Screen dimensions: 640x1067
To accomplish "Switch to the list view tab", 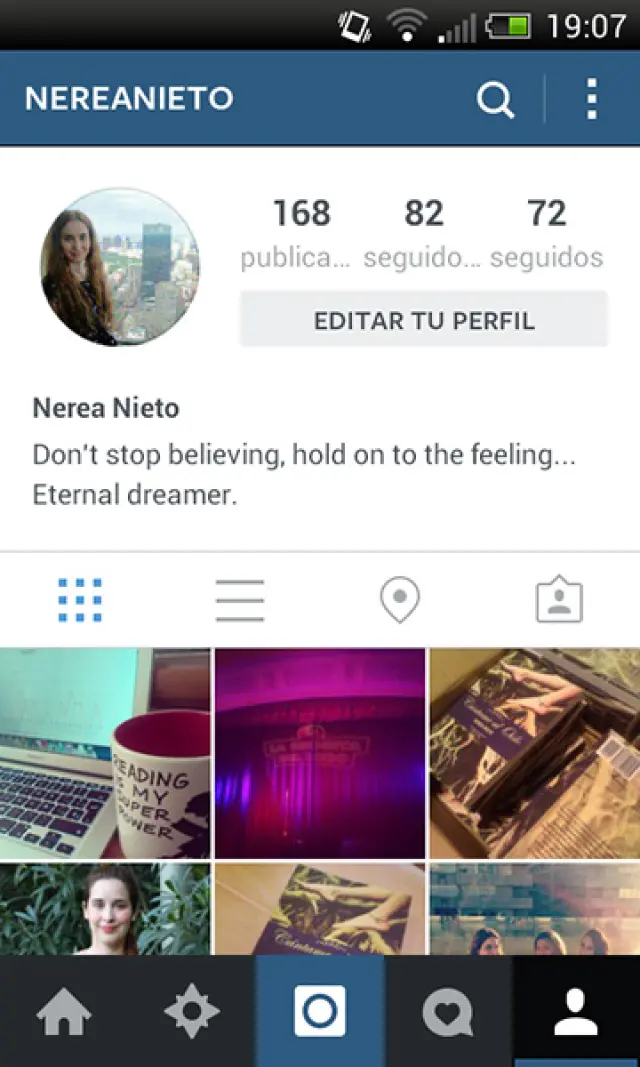I will point(240,601).
